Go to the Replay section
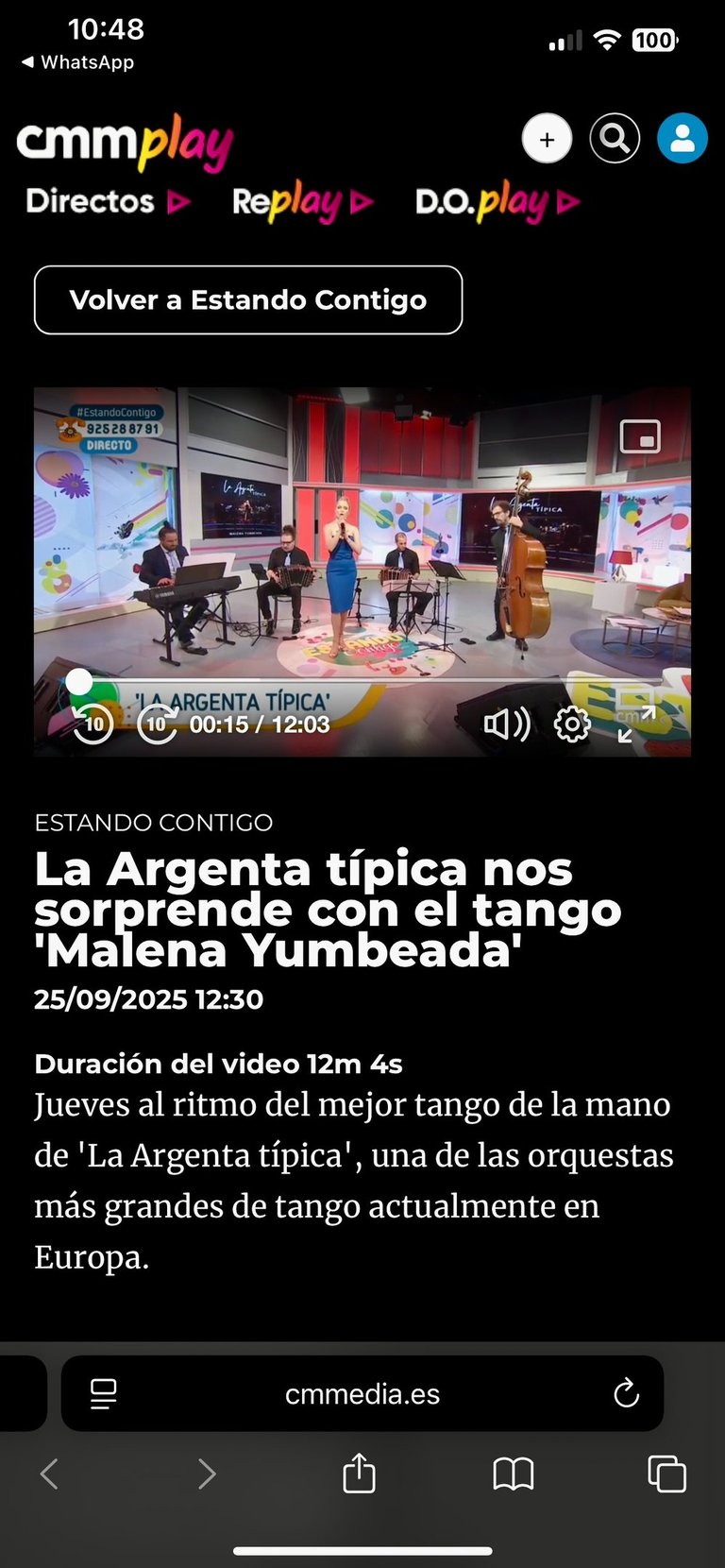 pyautogui.click(x=302, y=202)
